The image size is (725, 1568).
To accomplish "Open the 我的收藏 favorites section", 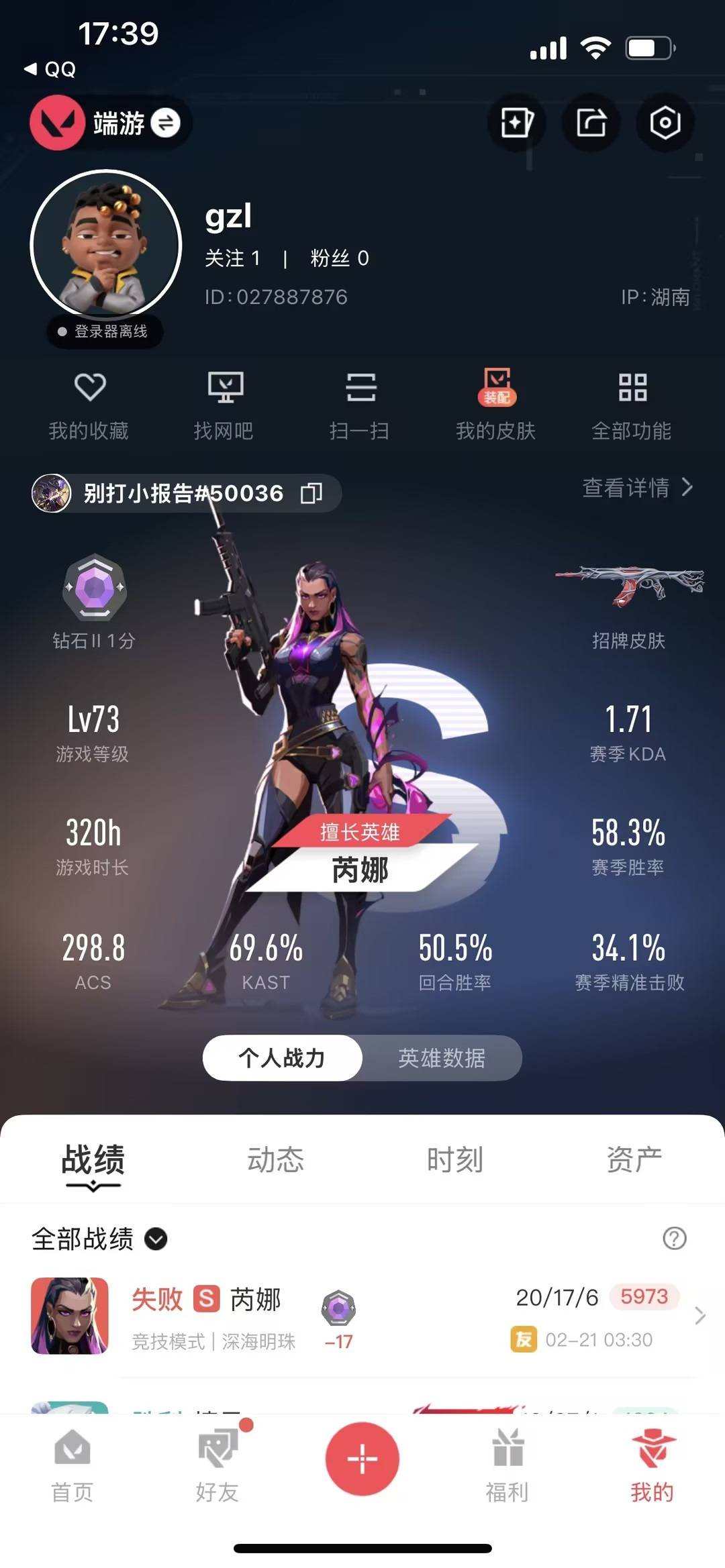I will tap(91, 403).
